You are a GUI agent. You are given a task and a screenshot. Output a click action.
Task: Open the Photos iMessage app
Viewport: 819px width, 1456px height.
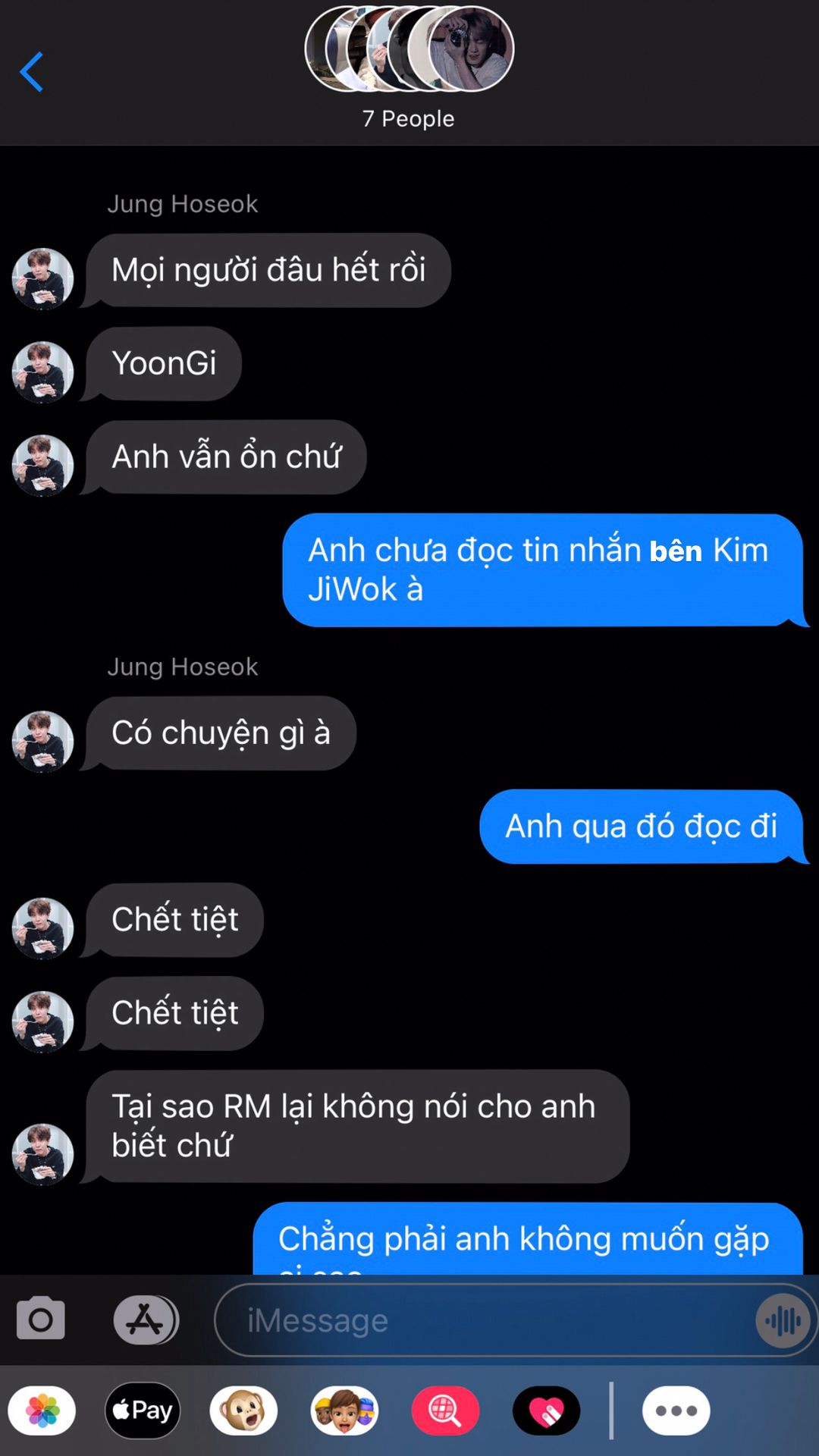pyautogui.click(x=42, y=1410)
